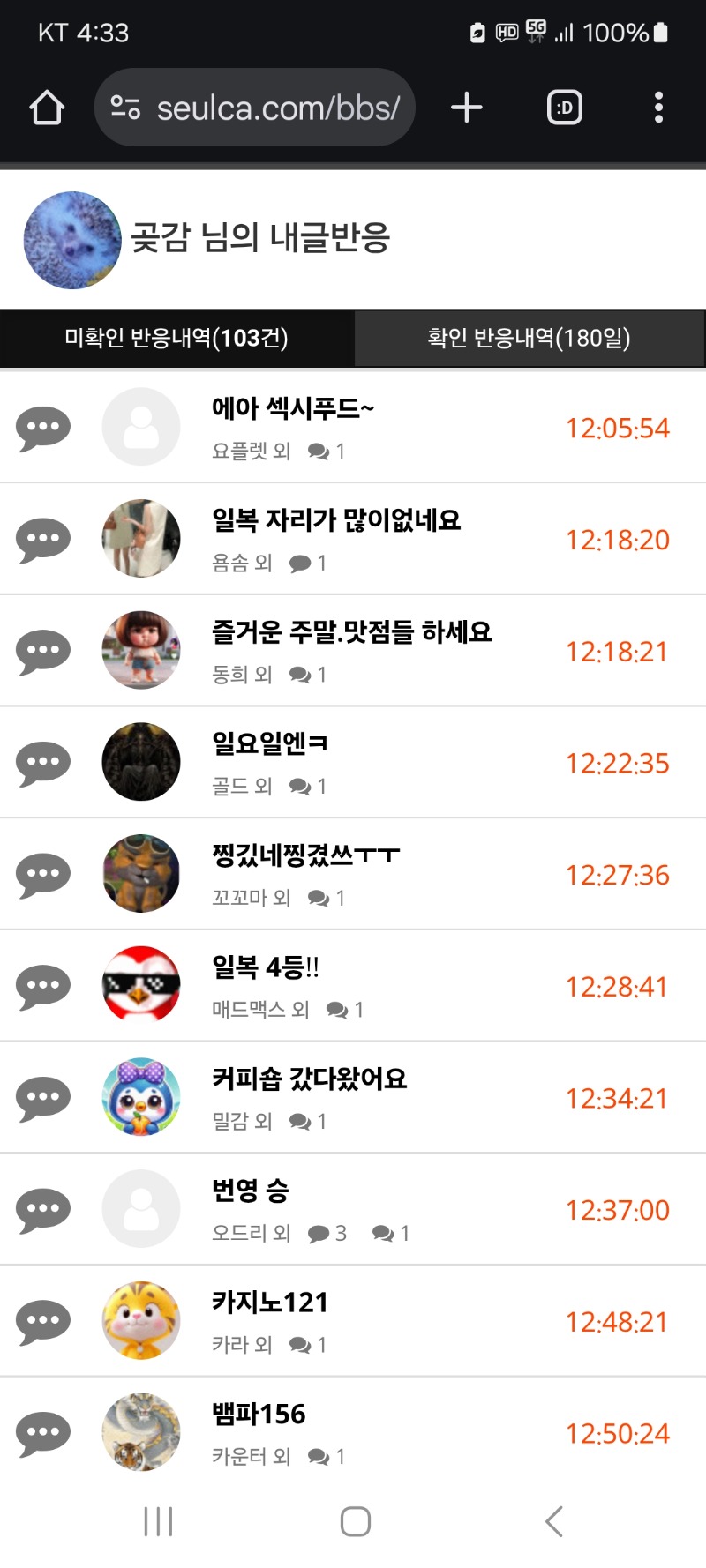Image resolution: width=706 pixels, height=1568 pixels.
Task: Open the post 즐거운 주말.맛점들 하세요
Action: click(351, 632)
